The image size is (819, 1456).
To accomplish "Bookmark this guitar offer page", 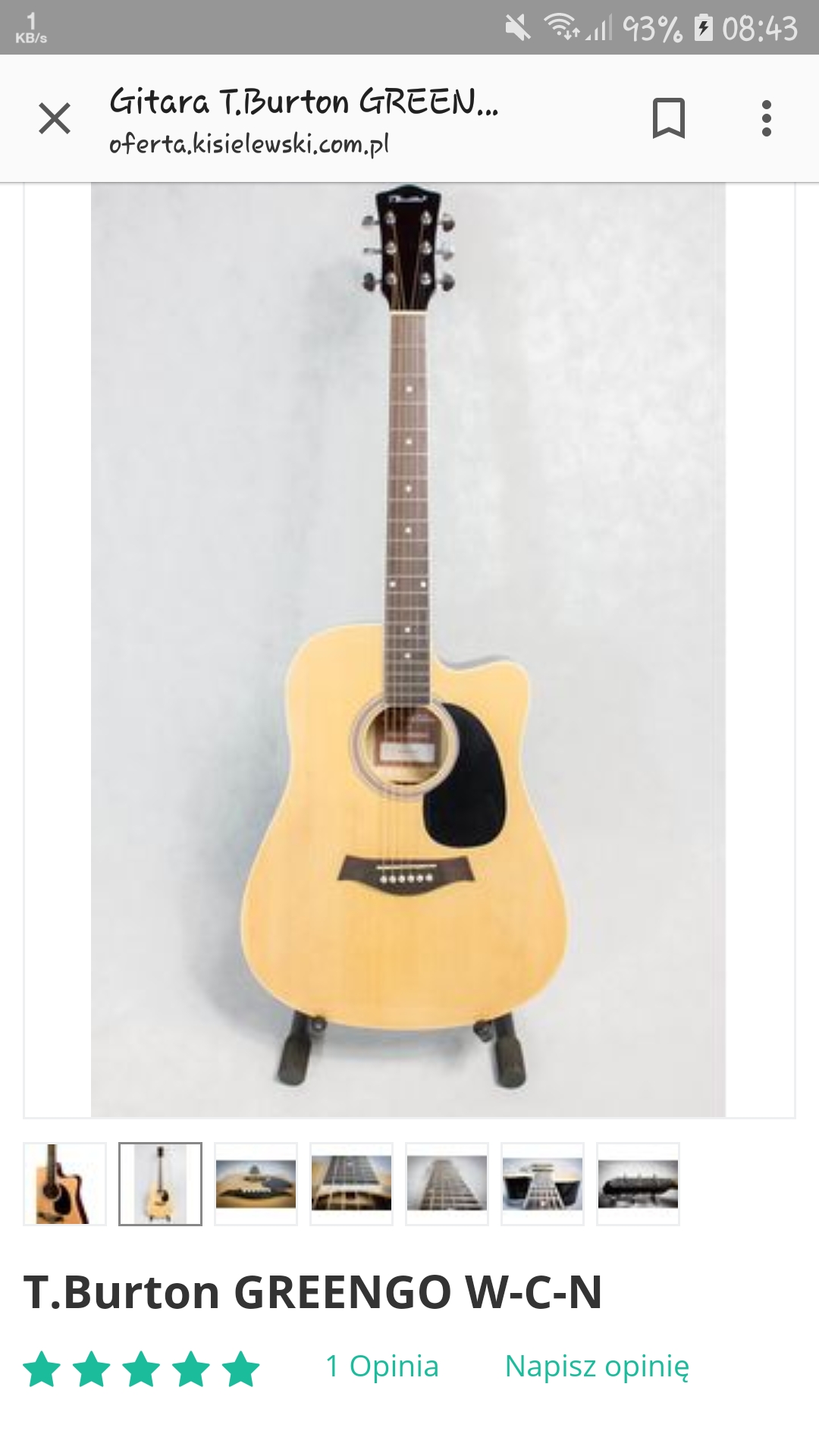I will 668,118.
